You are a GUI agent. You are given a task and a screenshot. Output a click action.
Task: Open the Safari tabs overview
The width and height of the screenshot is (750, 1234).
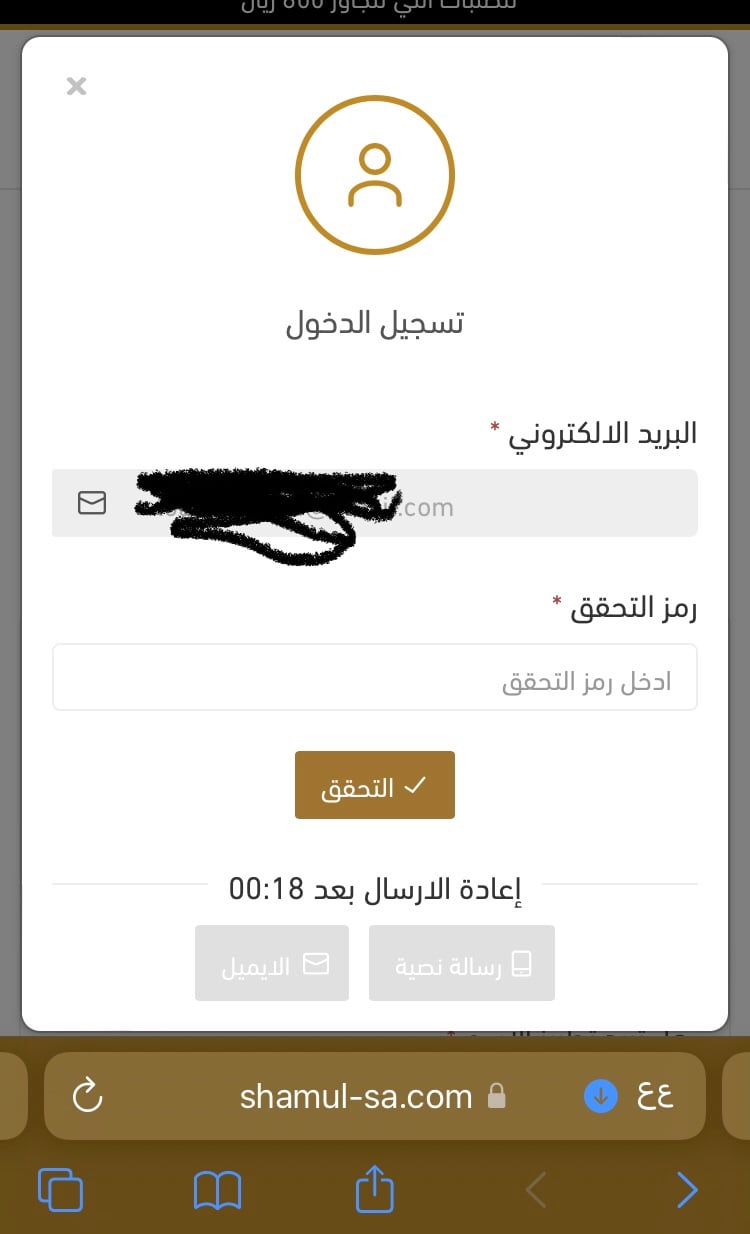pyautogui.click(x=60, y=1190)
